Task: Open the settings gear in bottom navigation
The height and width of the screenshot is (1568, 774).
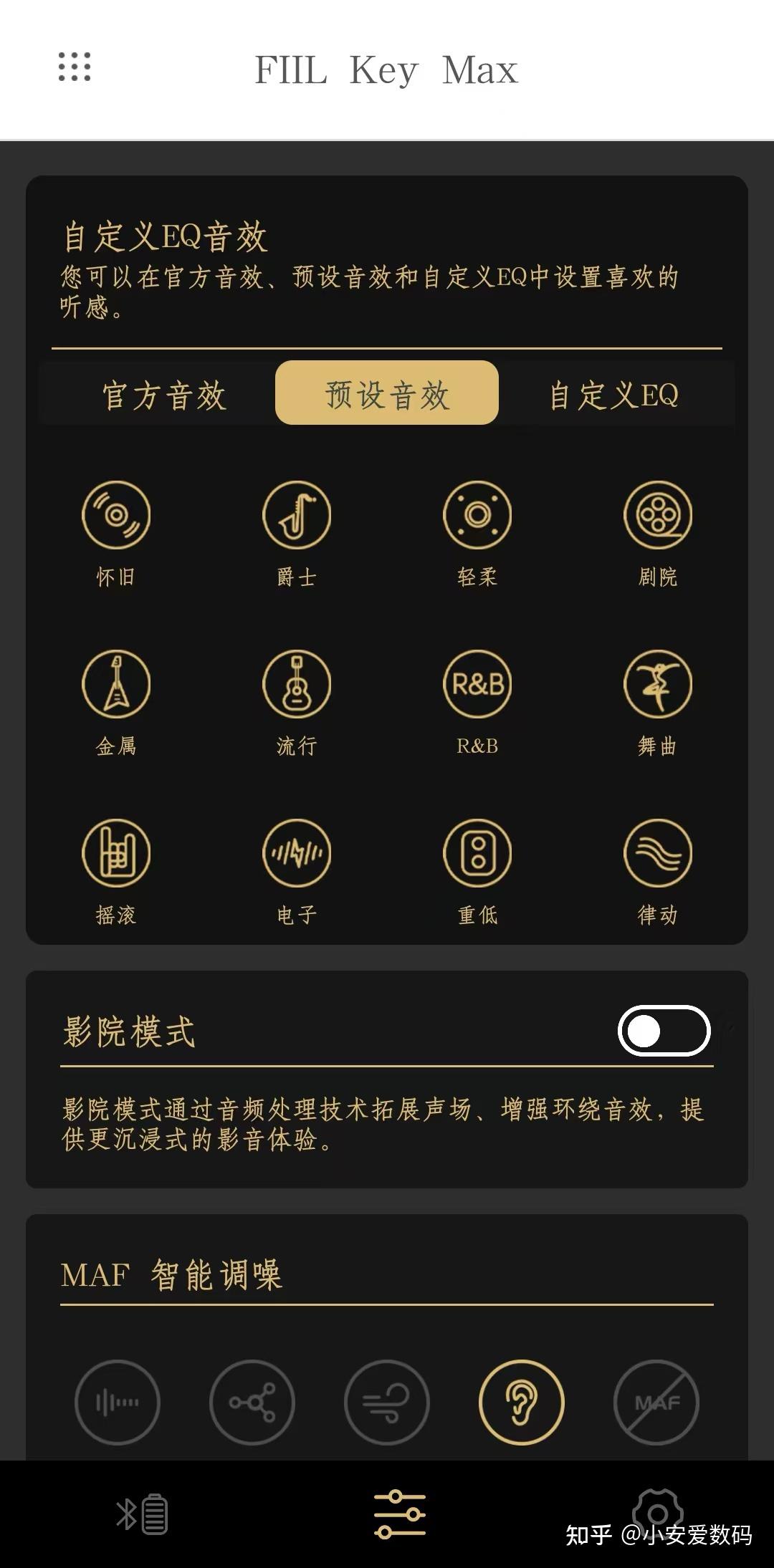Action: coord(656,1513)
